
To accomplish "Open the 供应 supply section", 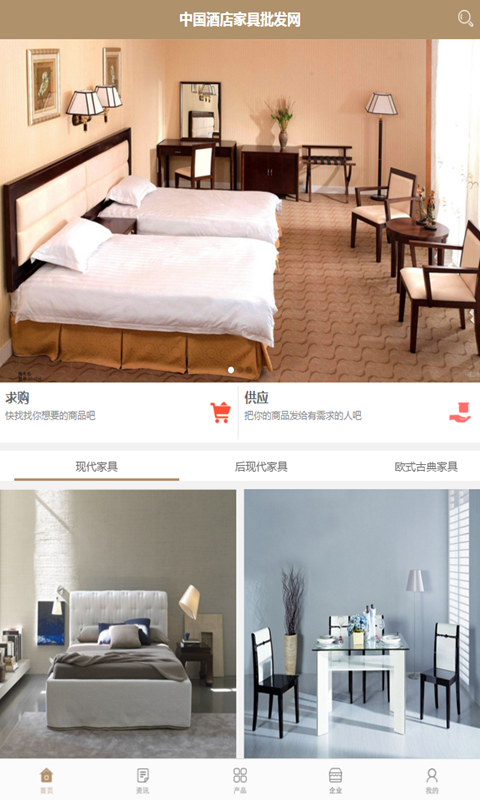I will click(360, 411).
